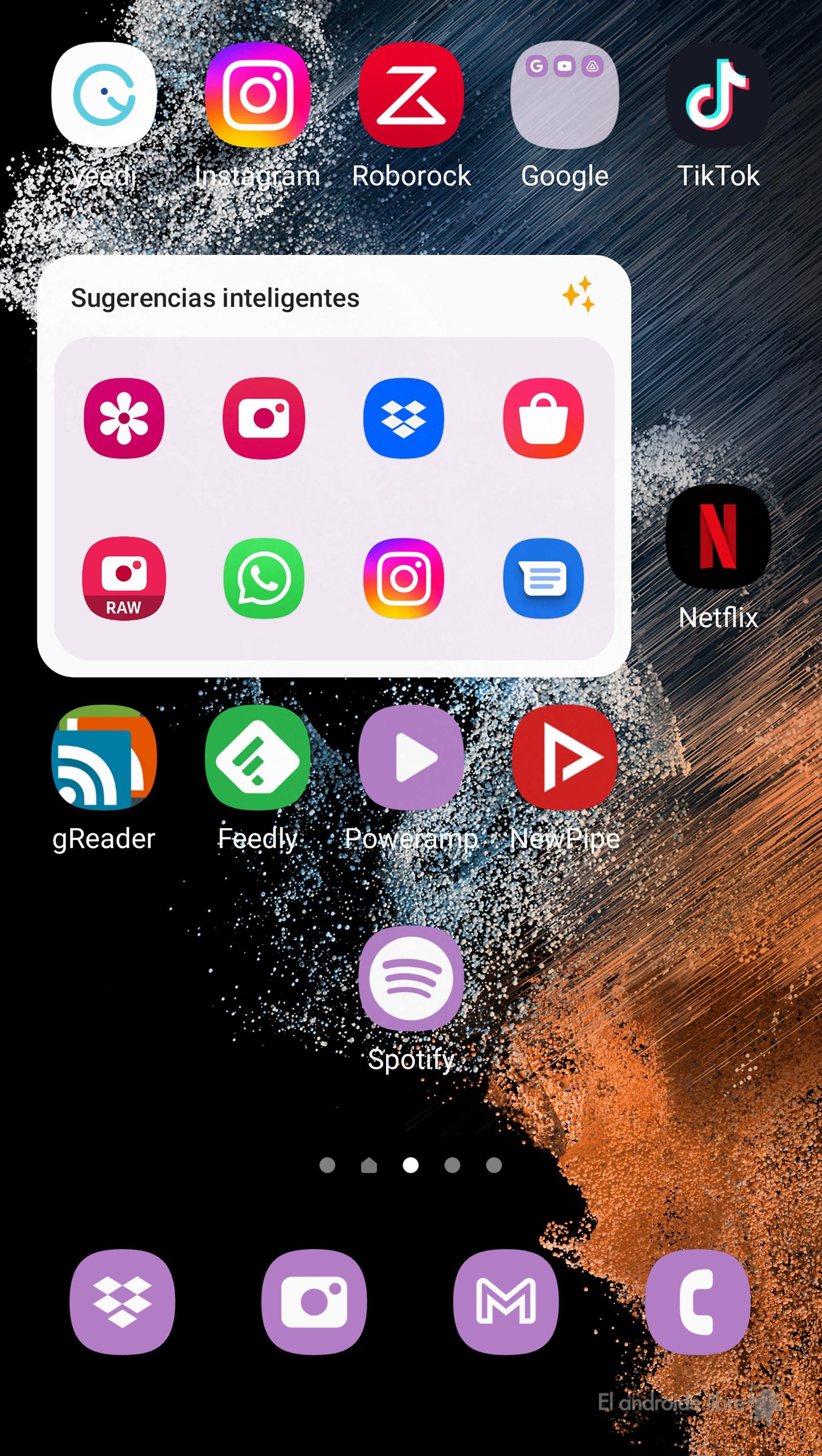822x1456 pixels.
Task: Open Dropbox from the suggestions widget
Action: pos(404,417)
